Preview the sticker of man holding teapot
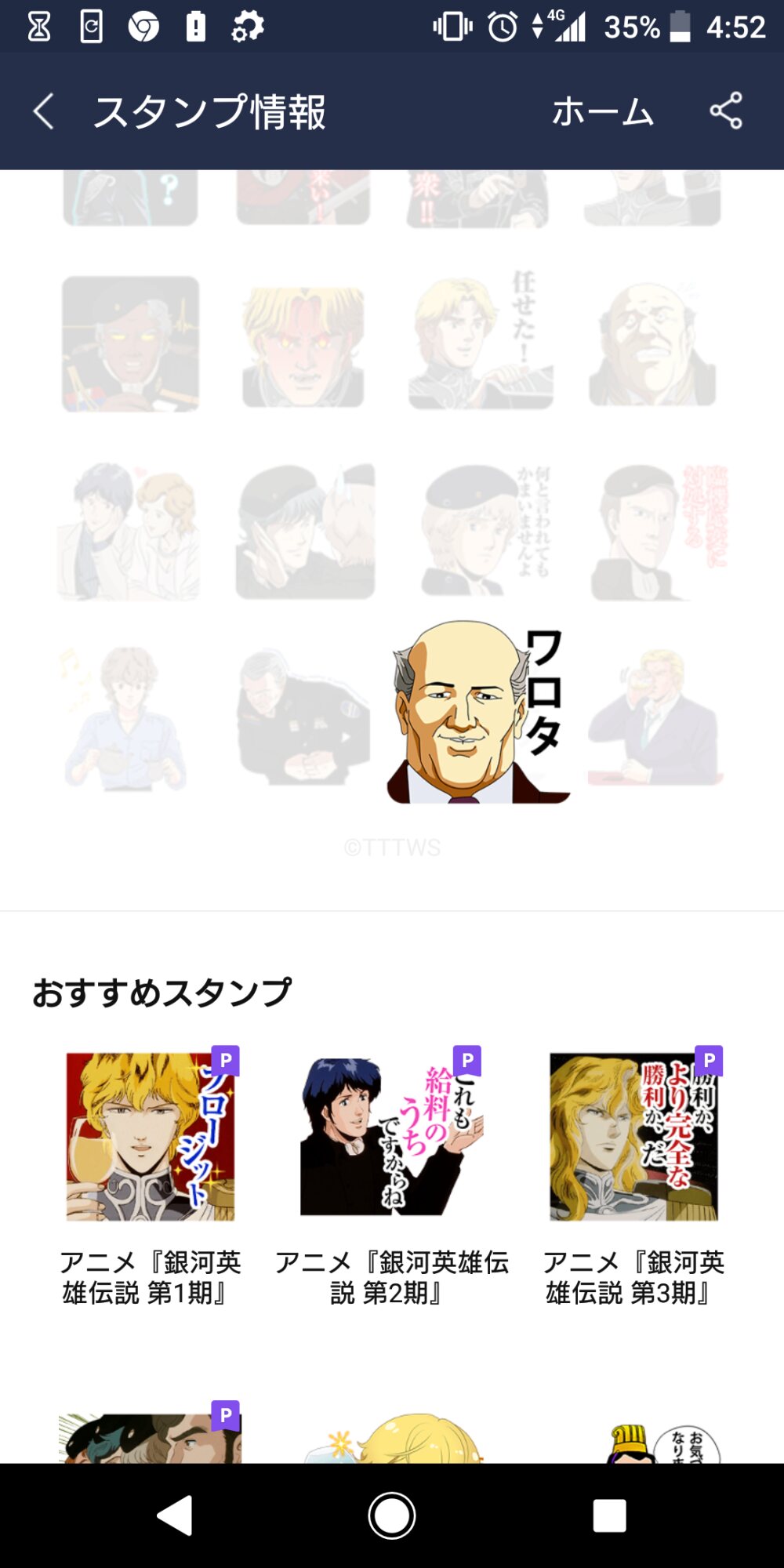The height and width of the screenshot is (1568, 784). tap(125, 717)
